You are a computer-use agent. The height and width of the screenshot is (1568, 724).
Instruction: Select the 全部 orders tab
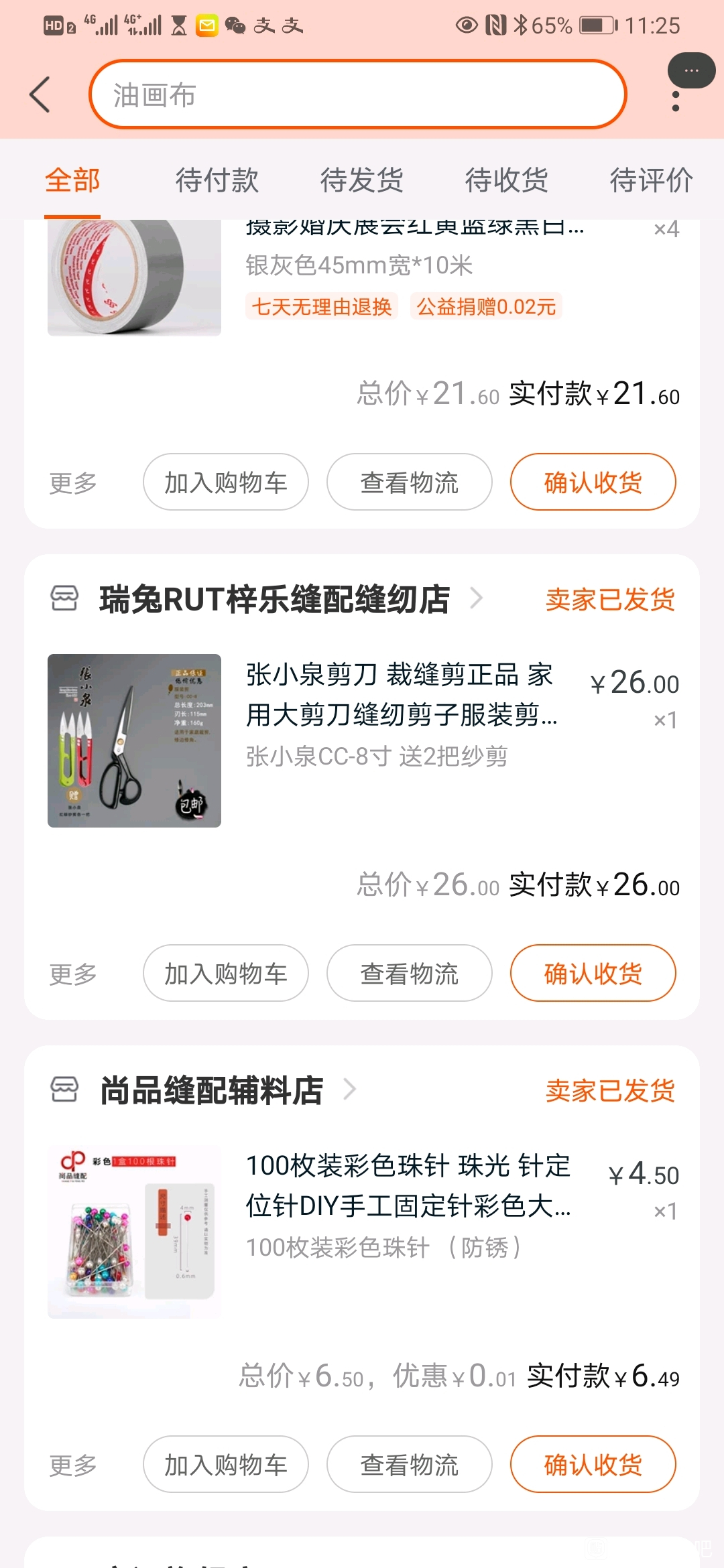coord(72,180)
